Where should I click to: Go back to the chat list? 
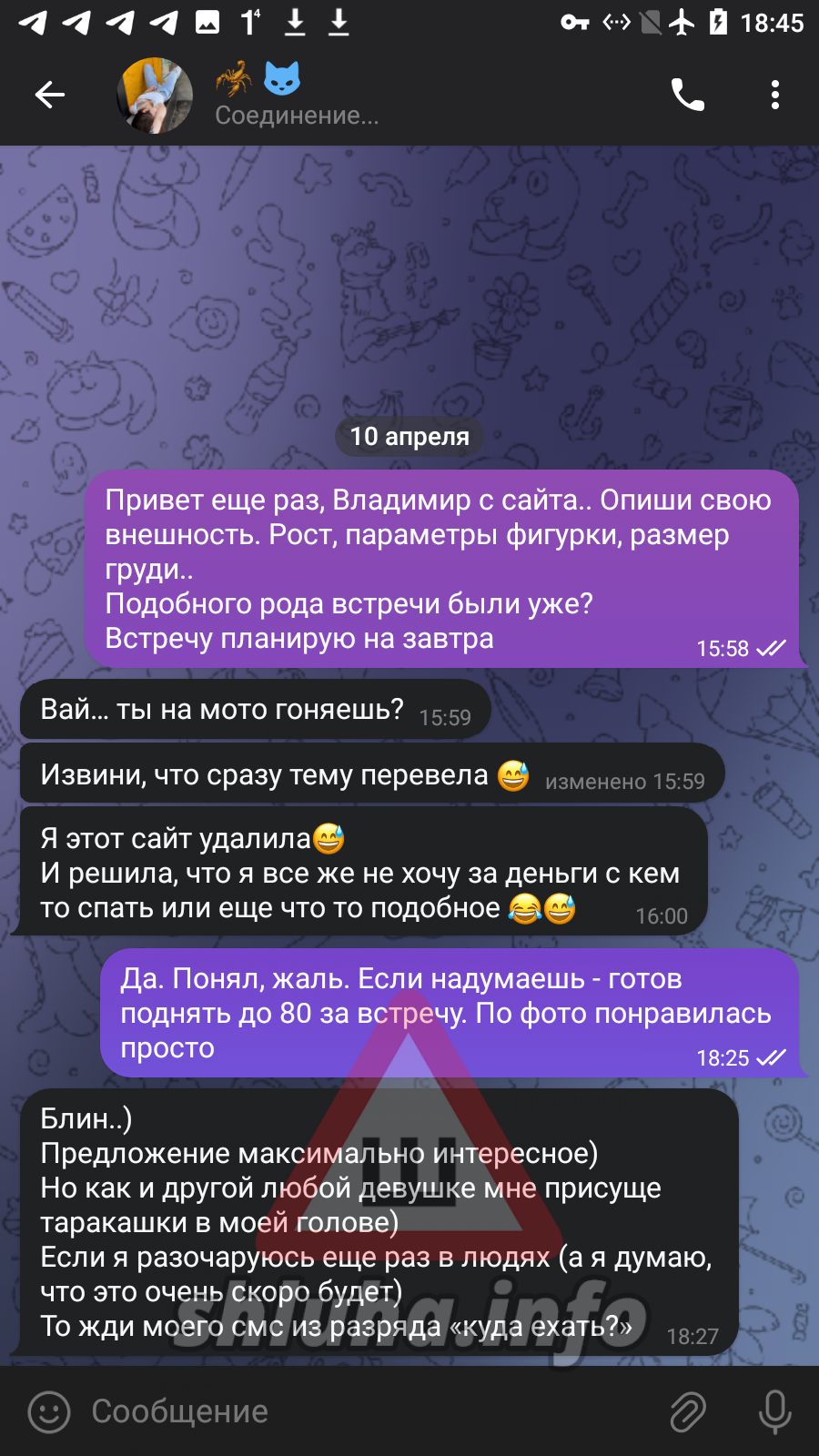50,95
